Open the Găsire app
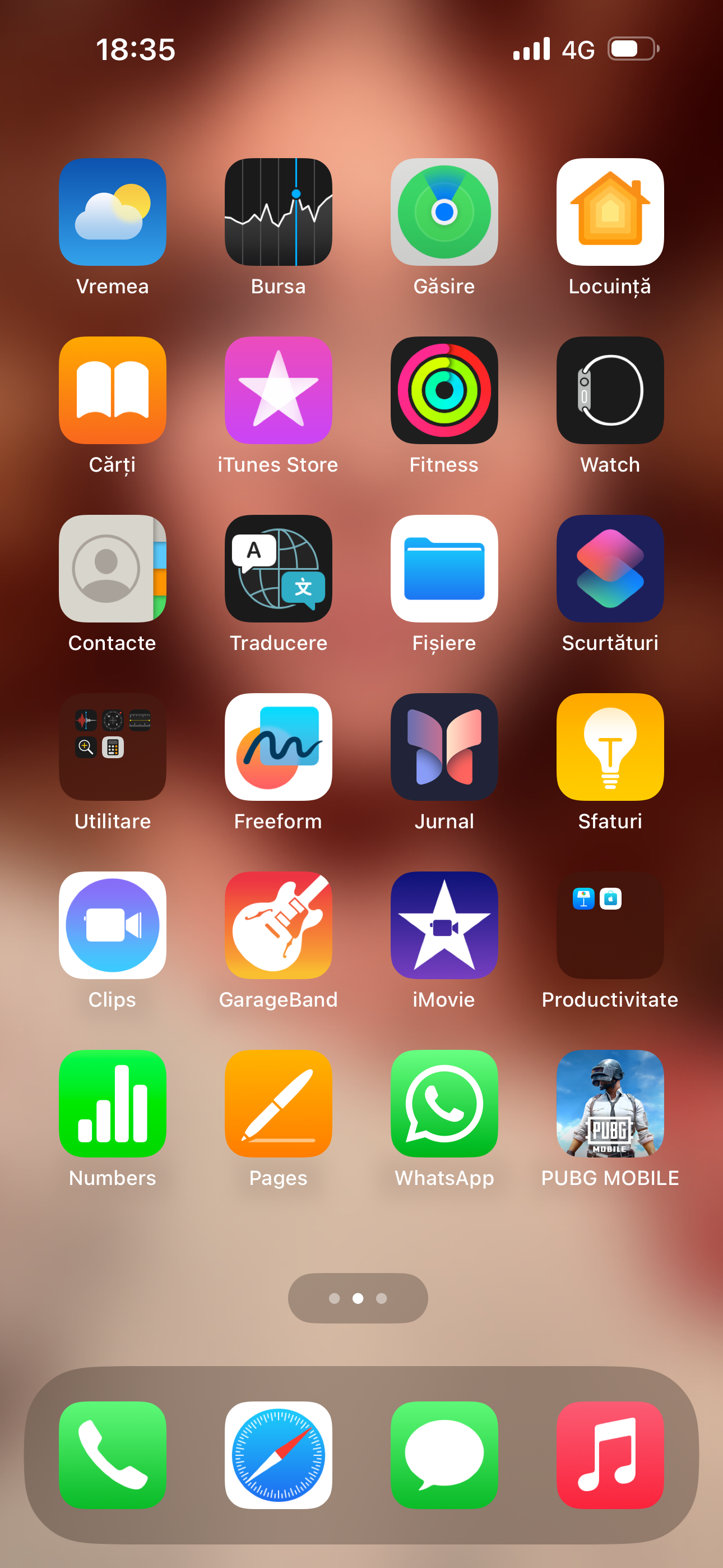Screen dimensions: 723x1568 (444, 212)
